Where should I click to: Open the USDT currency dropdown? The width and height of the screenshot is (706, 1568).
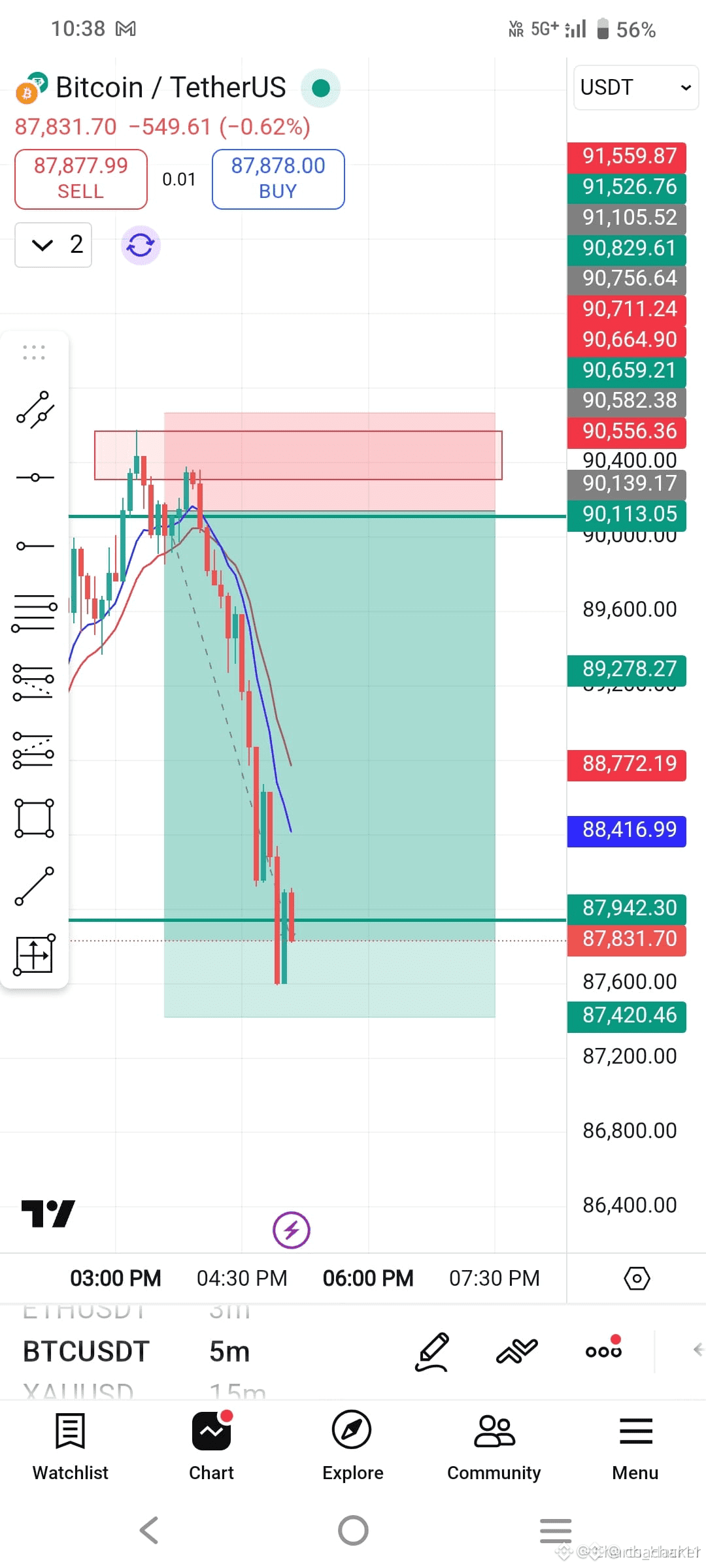pos(635,88)
